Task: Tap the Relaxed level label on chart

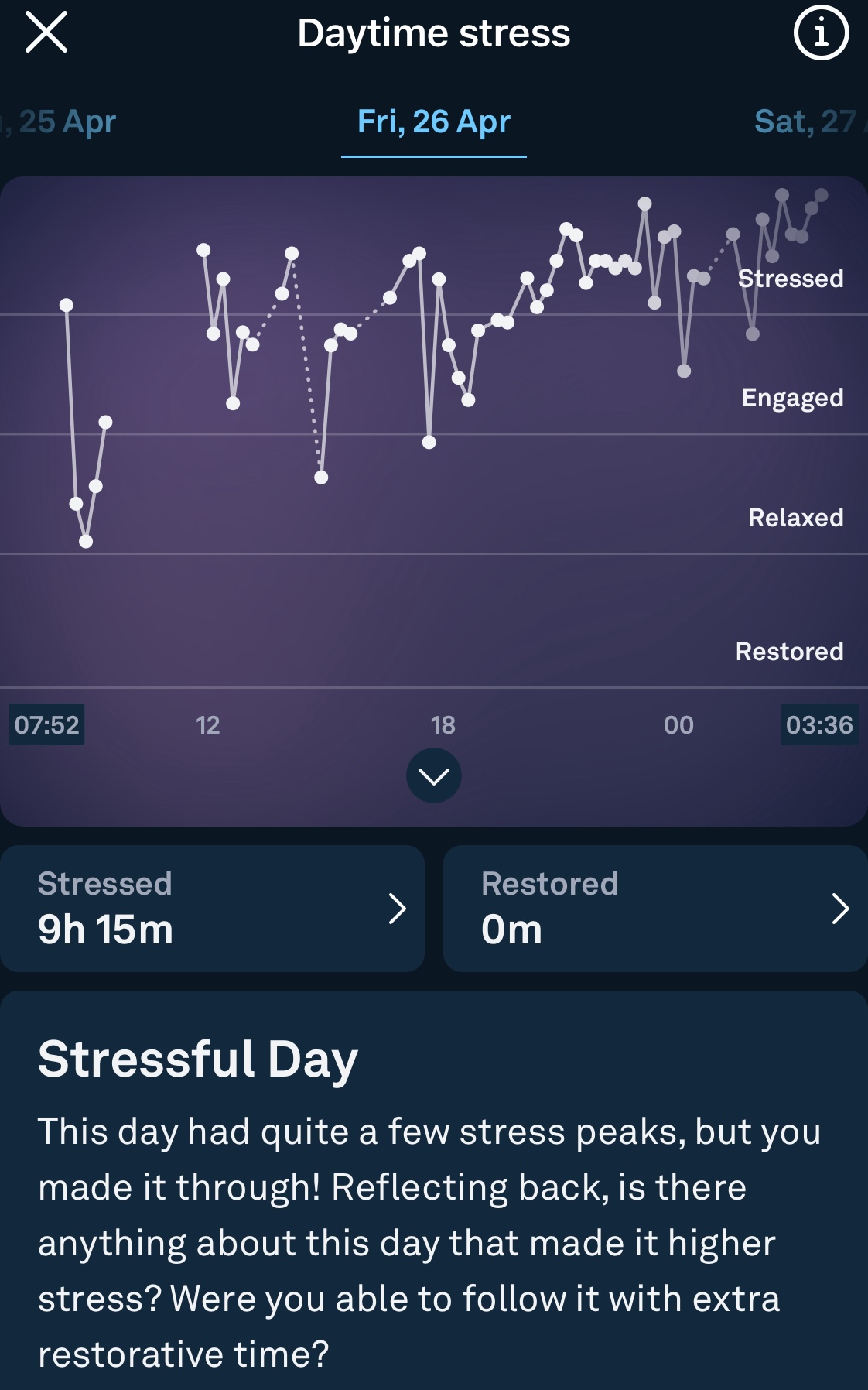Action: [x=795, y=517]
